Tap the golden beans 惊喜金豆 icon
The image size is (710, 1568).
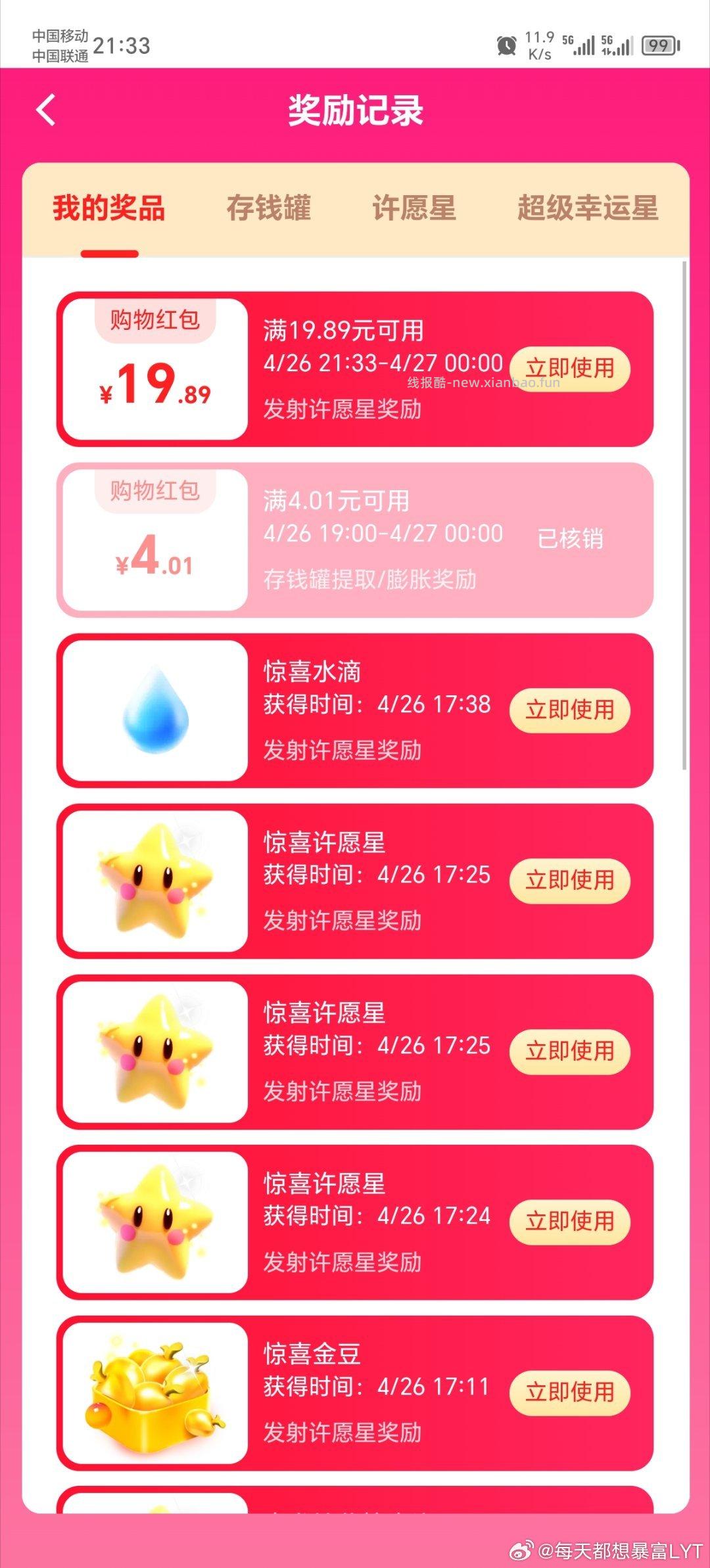(154, 1393)
